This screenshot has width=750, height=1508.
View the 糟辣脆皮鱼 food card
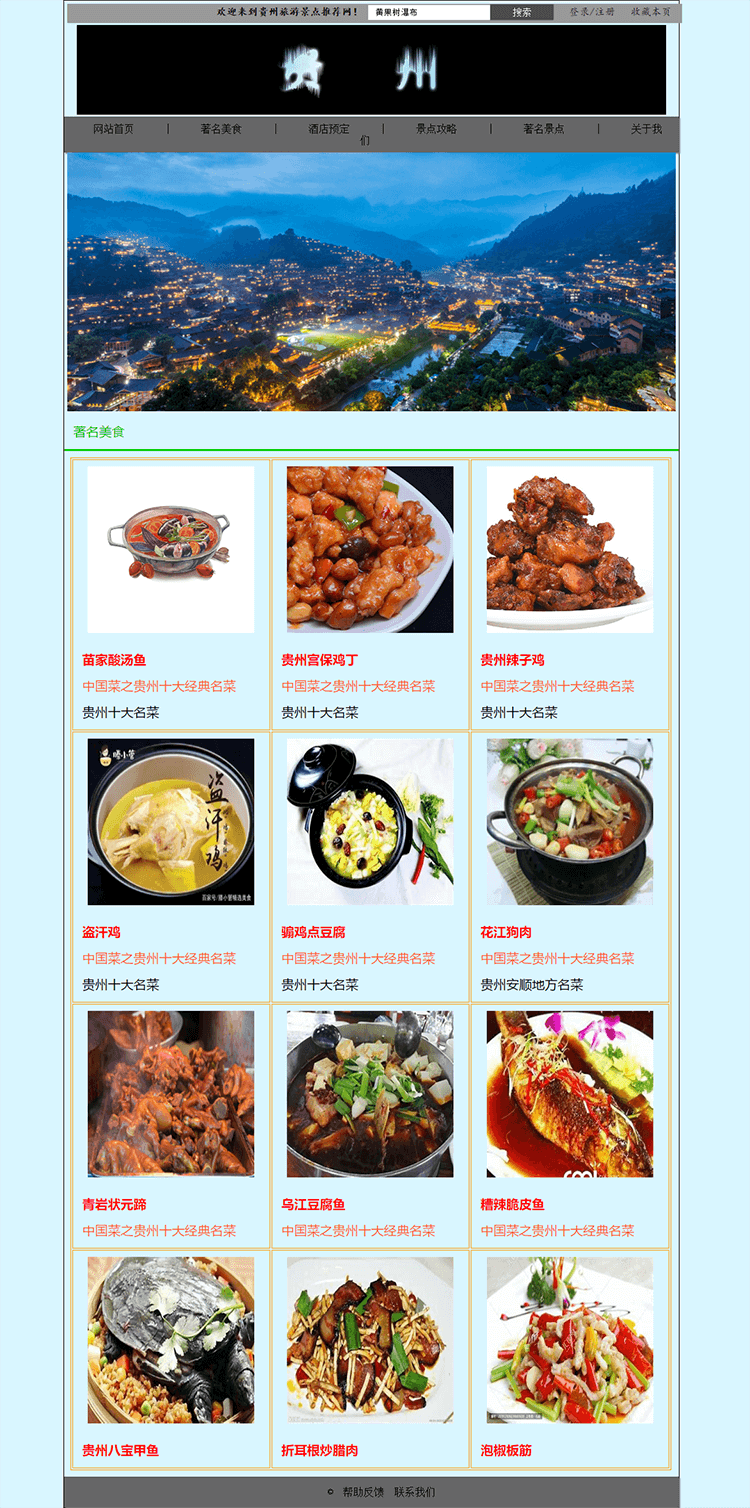coord(570,1126)
